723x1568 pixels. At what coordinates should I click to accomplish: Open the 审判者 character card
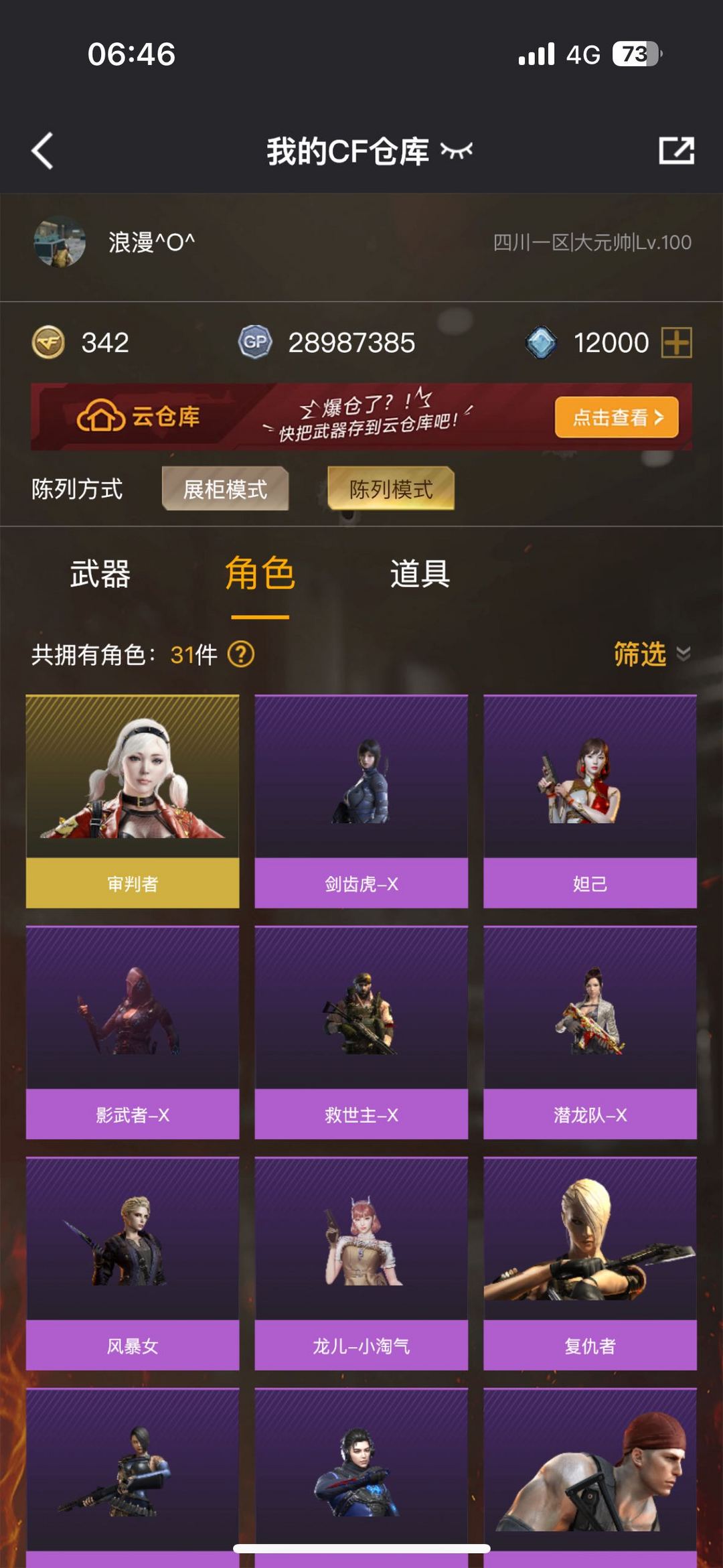133,801
